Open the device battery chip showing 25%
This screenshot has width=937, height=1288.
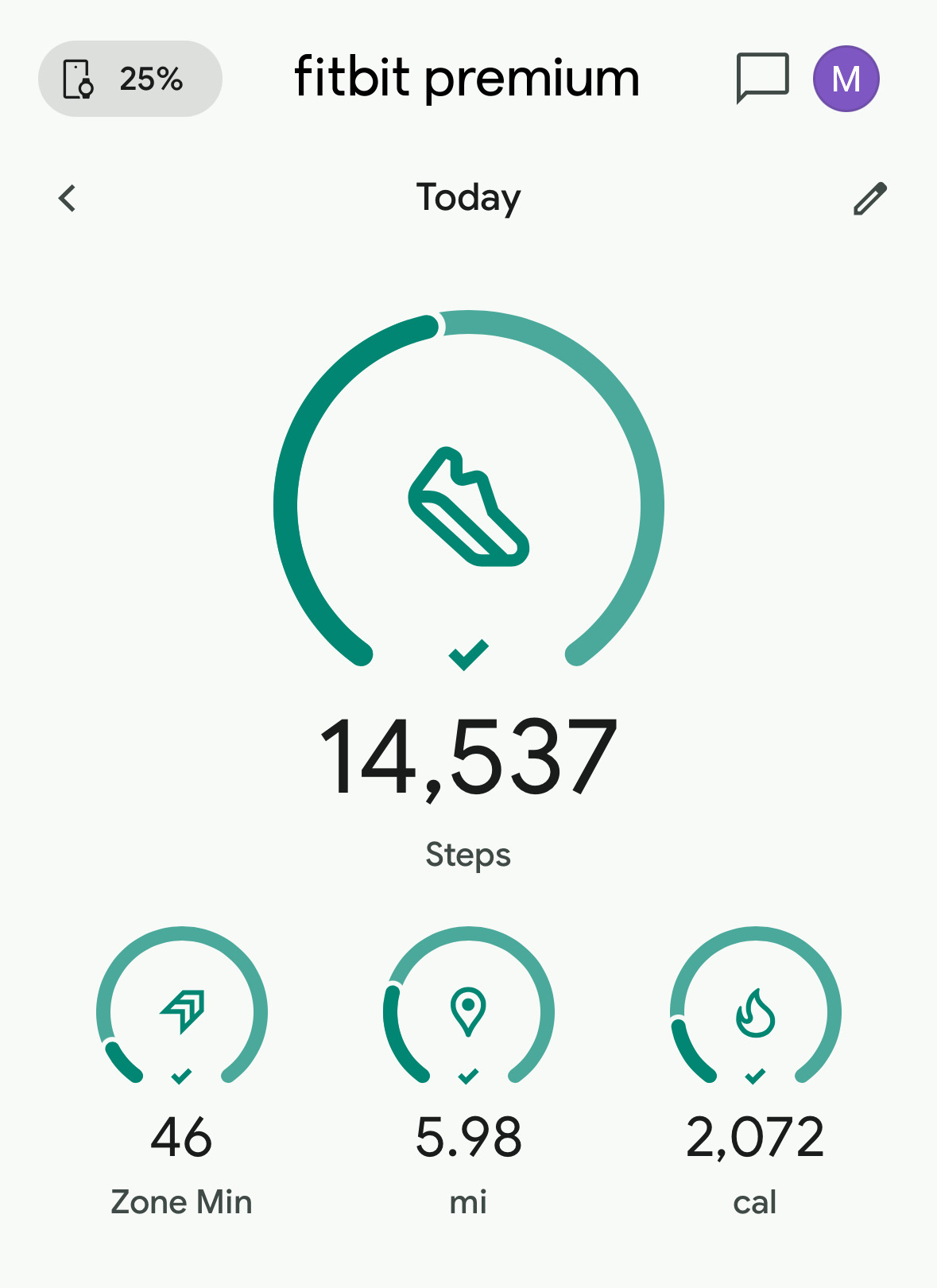click(130, 79)
